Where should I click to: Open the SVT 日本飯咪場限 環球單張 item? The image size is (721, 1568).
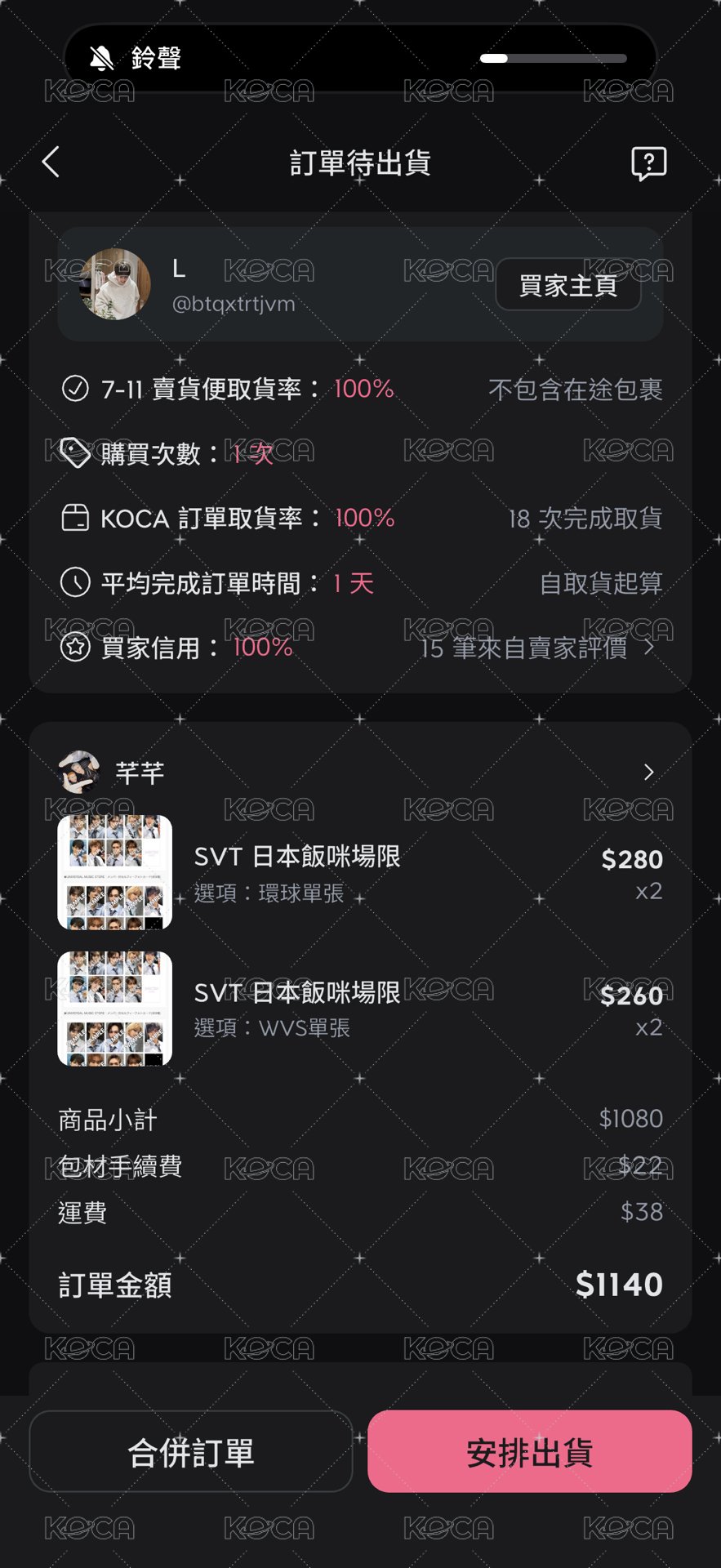pos(360,872)
